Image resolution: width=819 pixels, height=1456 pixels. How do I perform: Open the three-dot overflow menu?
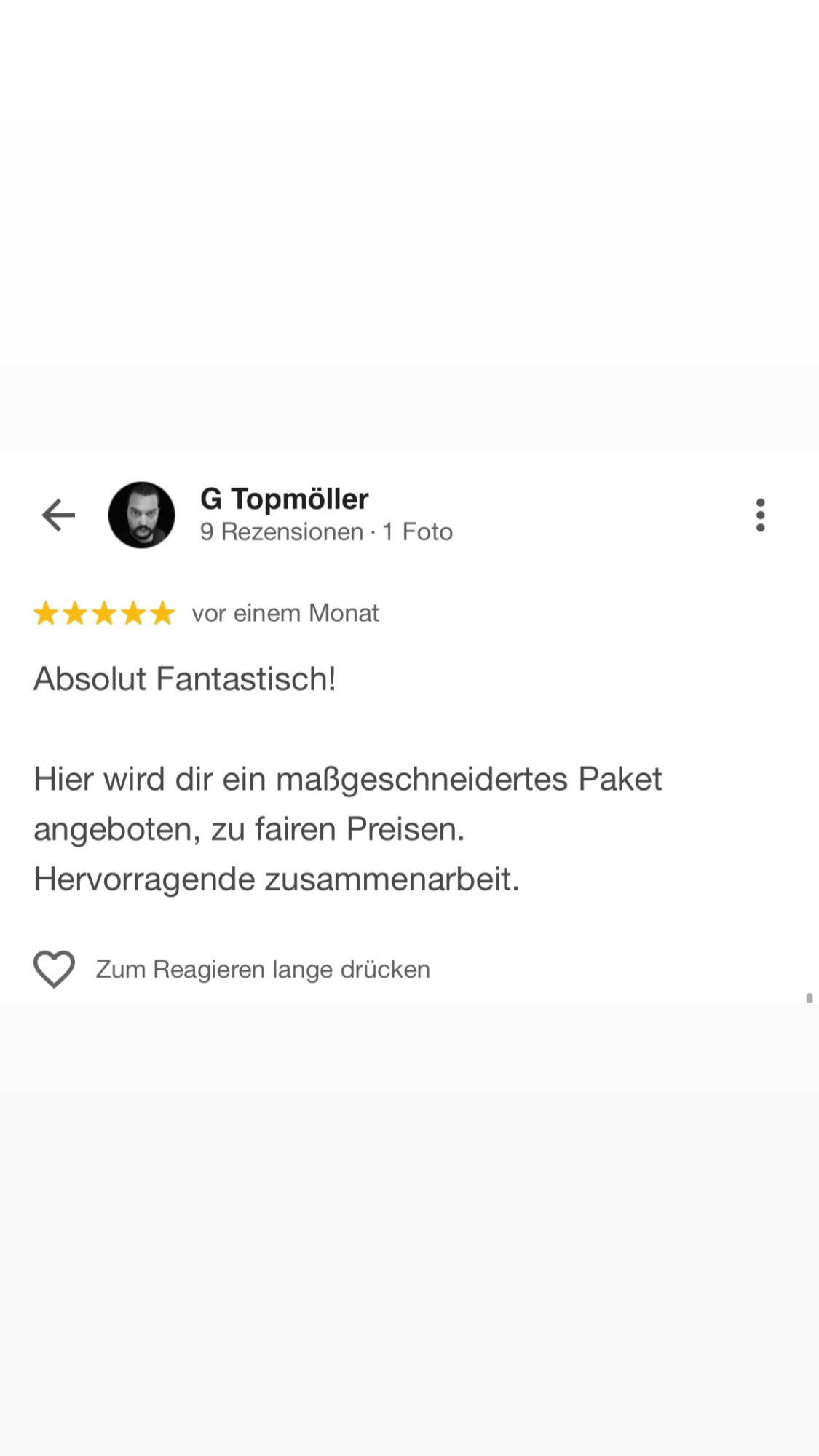point(760,515)
